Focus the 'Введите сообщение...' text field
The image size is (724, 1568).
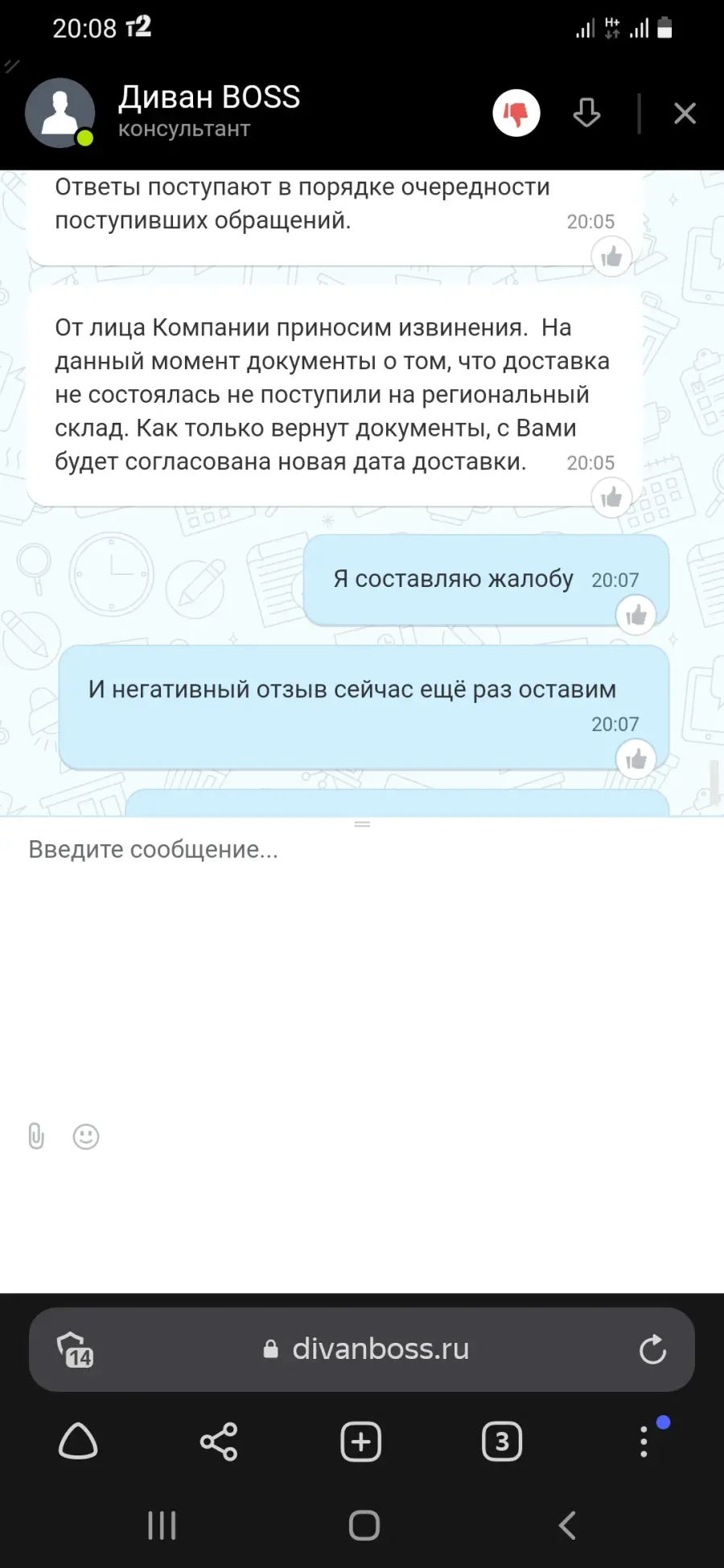click(x=362, y=965)
